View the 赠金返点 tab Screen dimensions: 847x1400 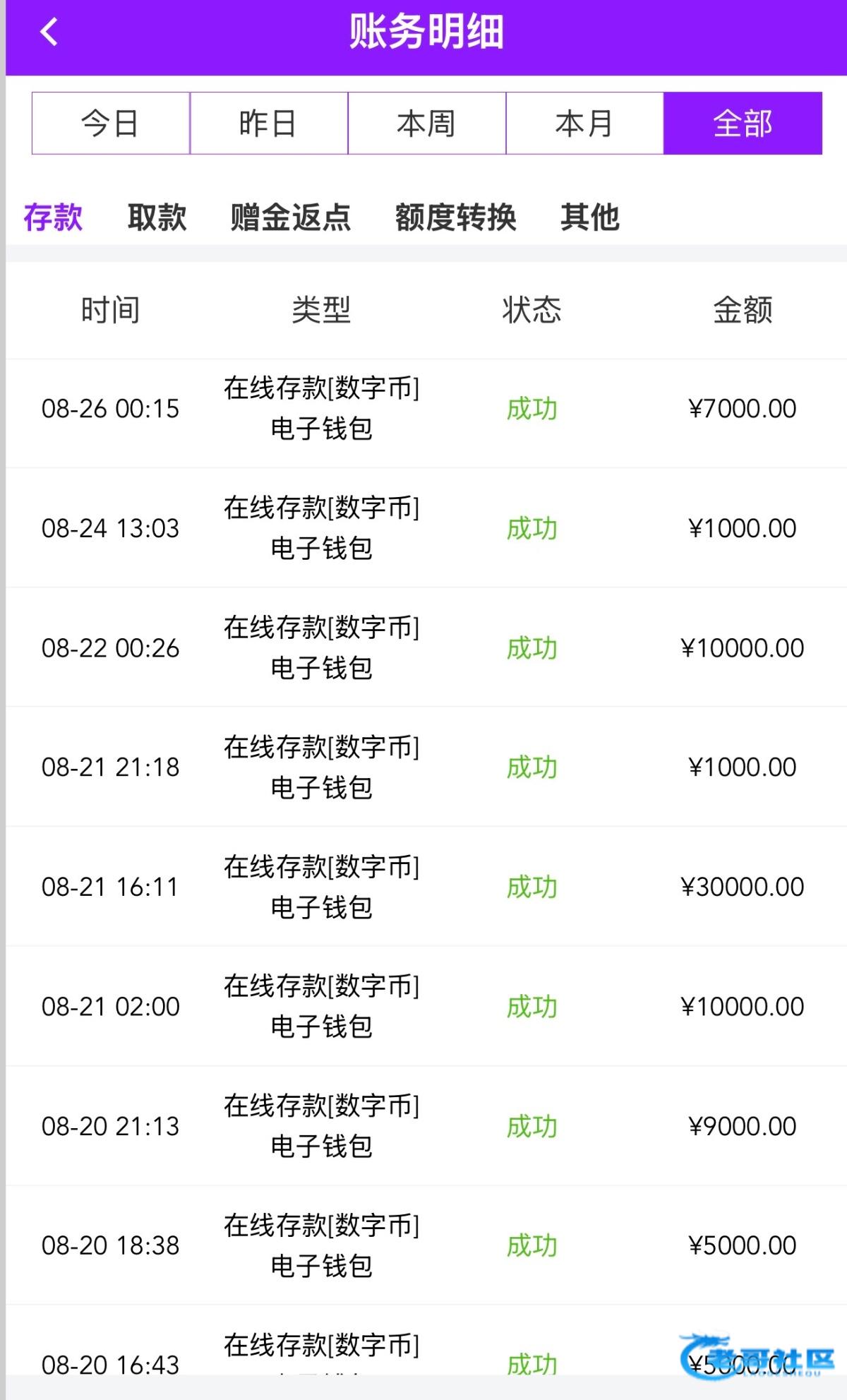290,217
